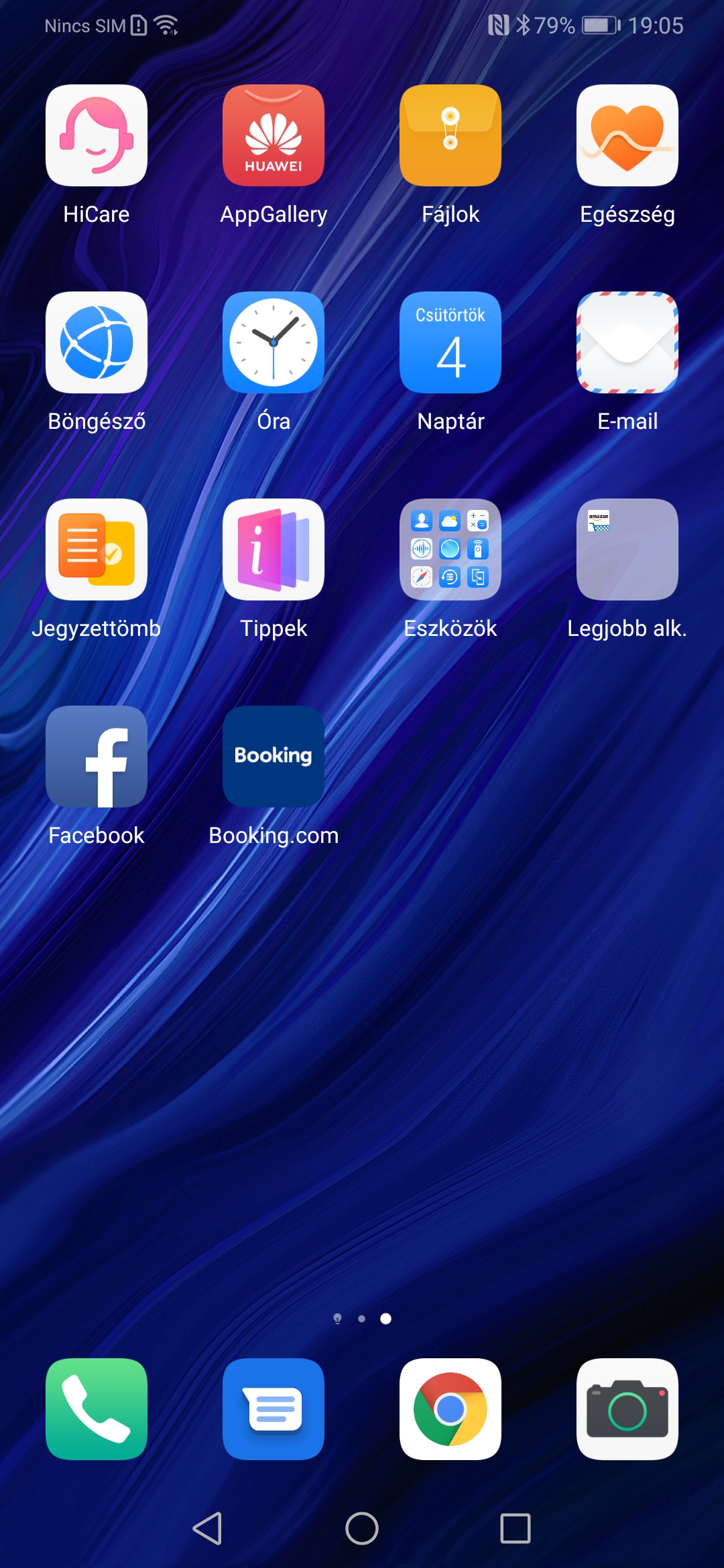724x1568 pixels.
Task: Launch the Tippek app
Action: 274,549
